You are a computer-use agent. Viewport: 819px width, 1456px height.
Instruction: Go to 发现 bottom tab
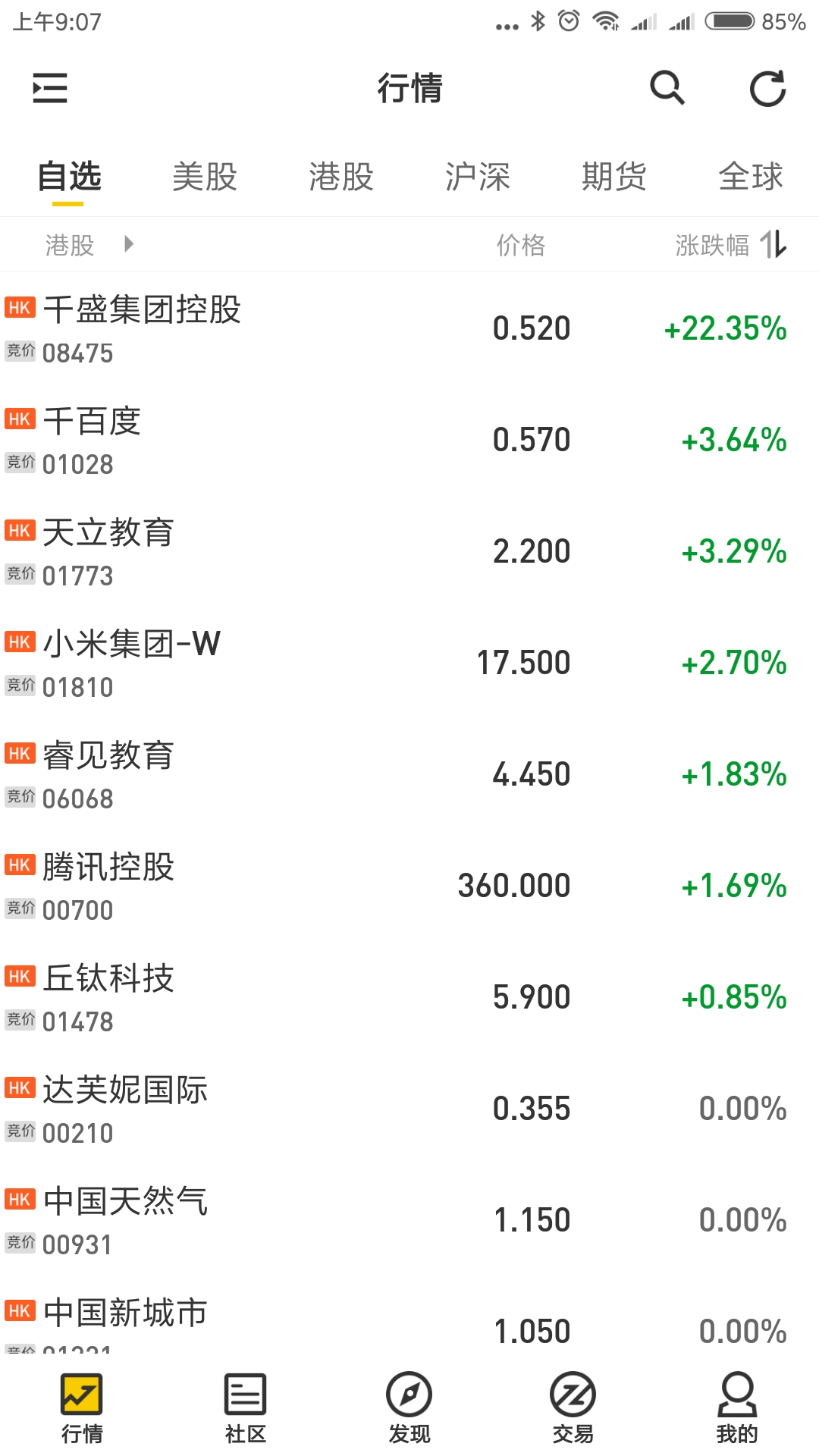(x=409, y=1407)
